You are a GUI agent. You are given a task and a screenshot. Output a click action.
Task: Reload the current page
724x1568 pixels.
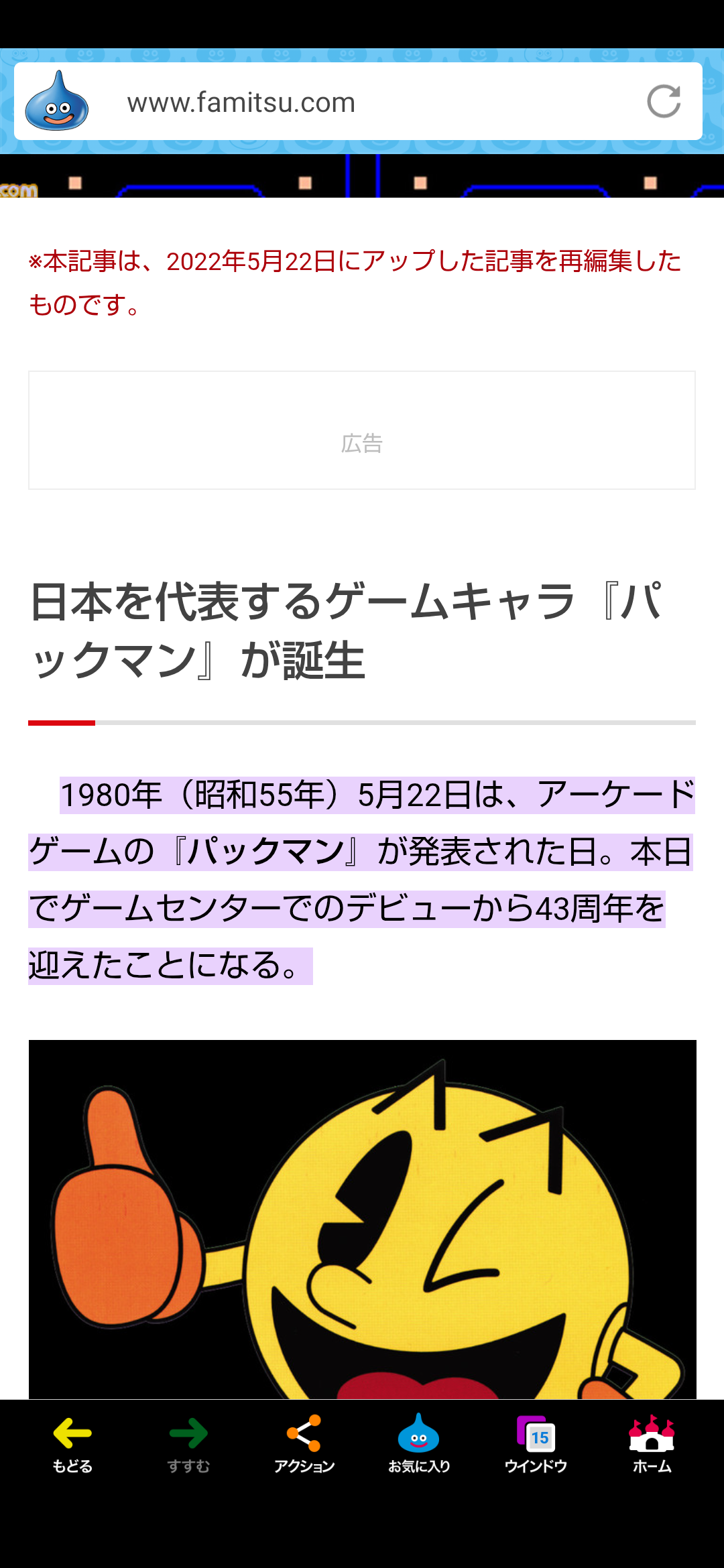click(664, 102)
